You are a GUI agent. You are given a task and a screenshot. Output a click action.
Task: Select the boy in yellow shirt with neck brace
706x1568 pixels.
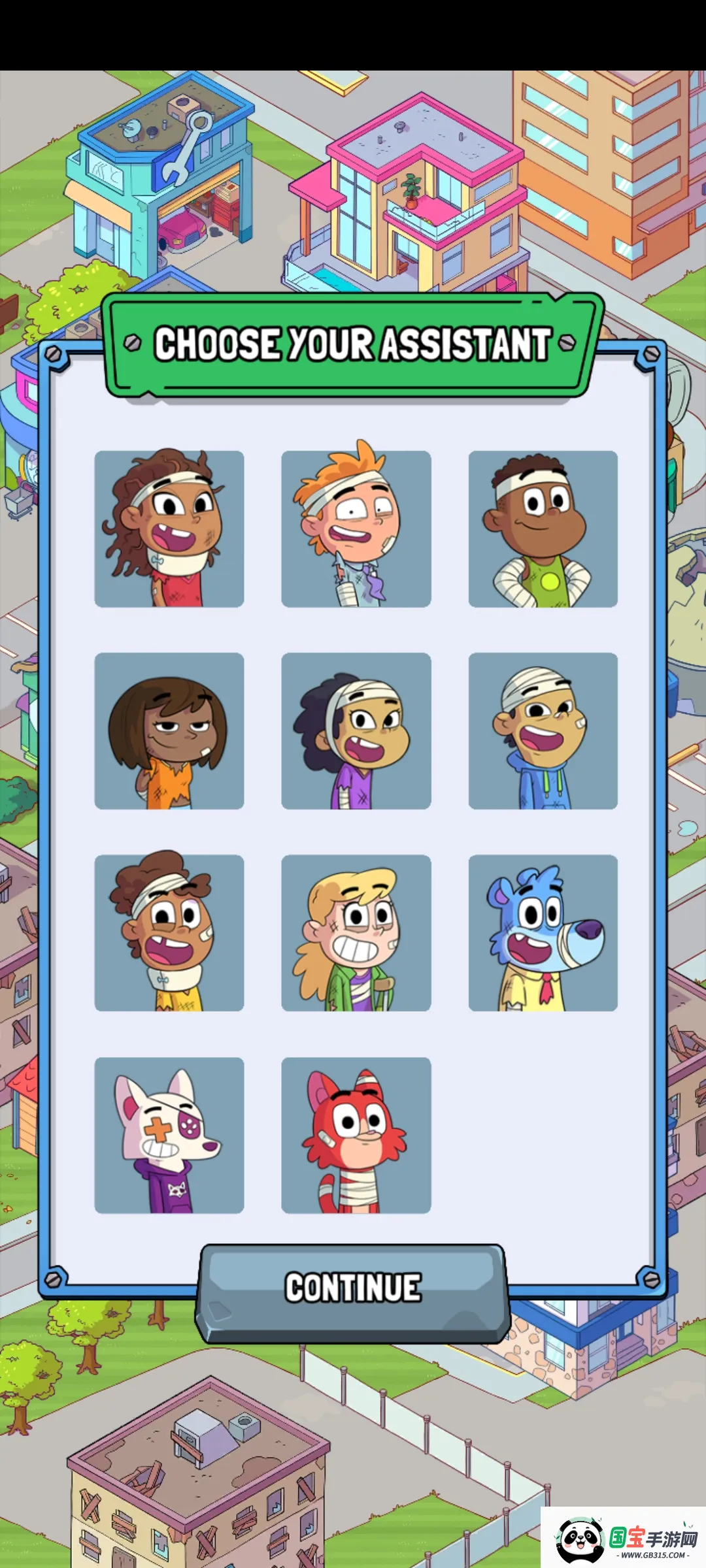169,932
